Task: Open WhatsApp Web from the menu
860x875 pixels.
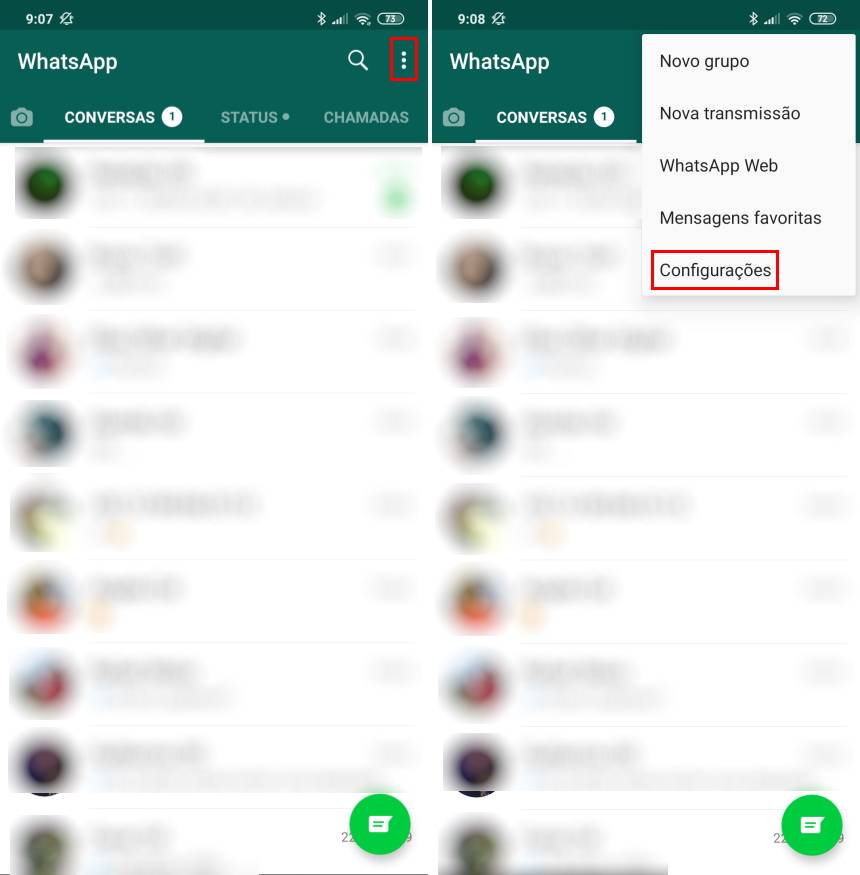Action: click(x=718, y=166)
